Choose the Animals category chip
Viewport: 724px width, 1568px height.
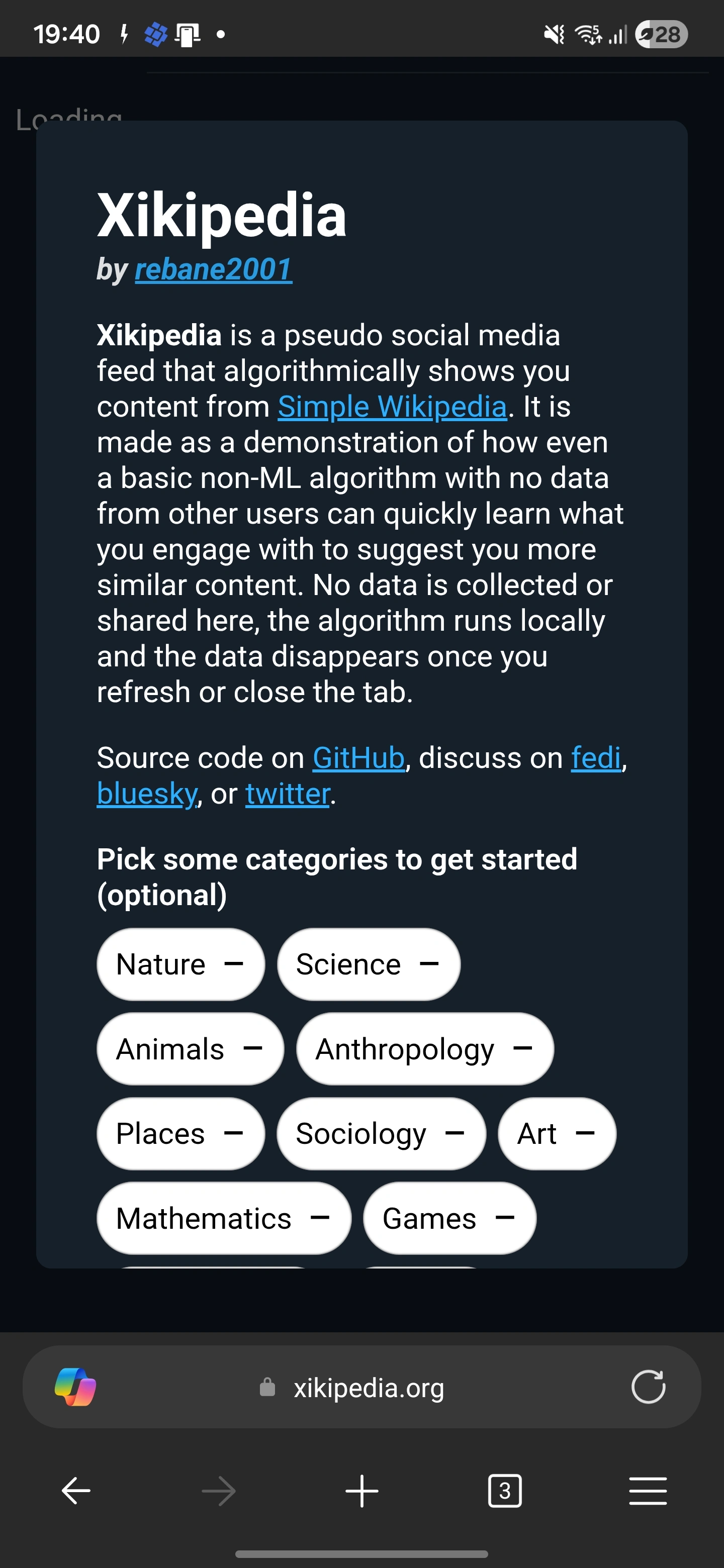(x=190, y=1049)
